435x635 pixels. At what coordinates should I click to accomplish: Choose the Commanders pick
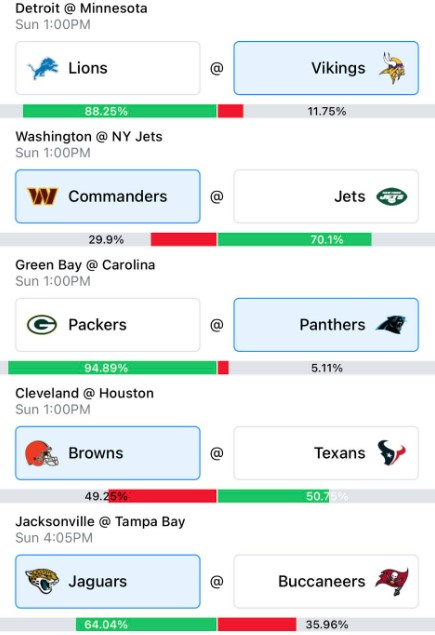[x=108, y=196]
